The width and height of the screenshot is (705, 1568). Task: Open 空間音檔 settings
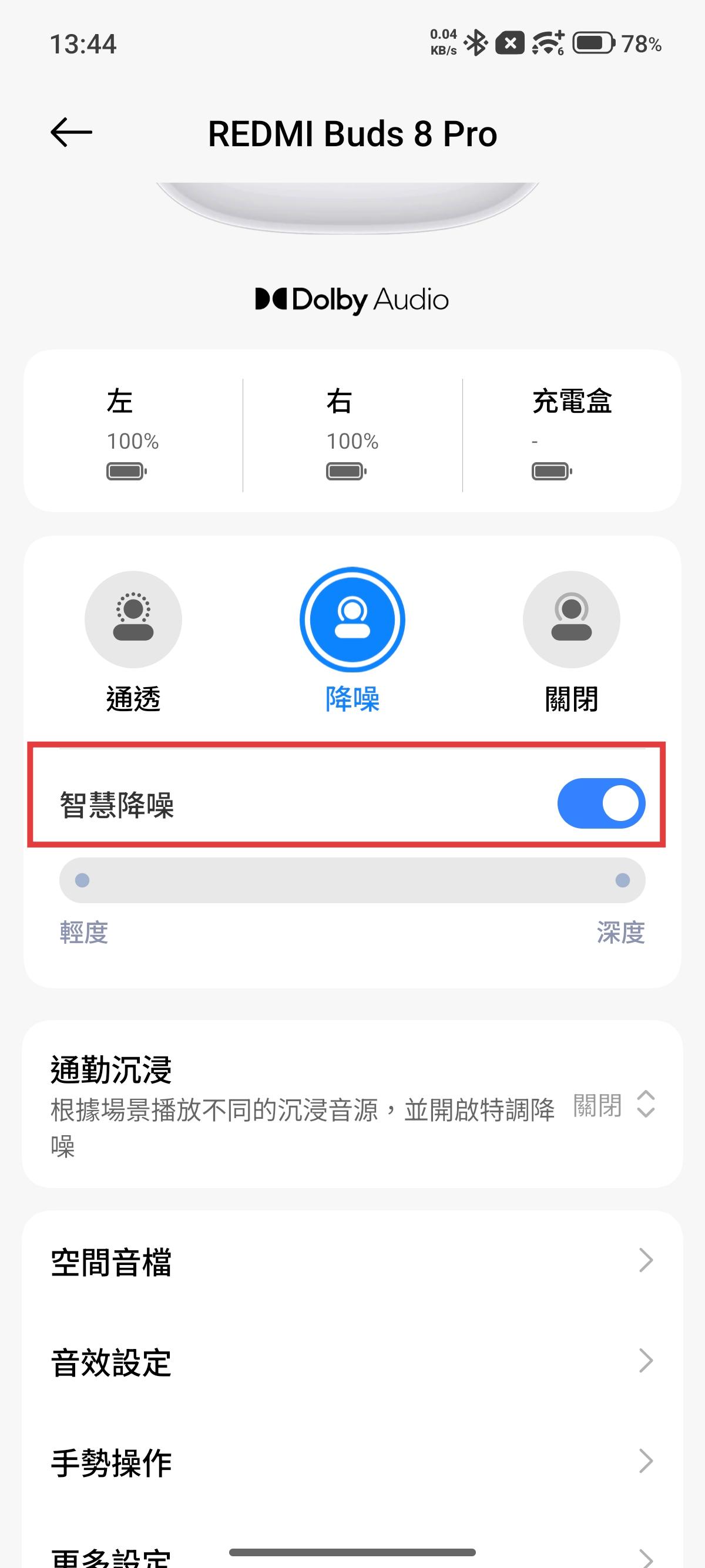click(352, 1261)
